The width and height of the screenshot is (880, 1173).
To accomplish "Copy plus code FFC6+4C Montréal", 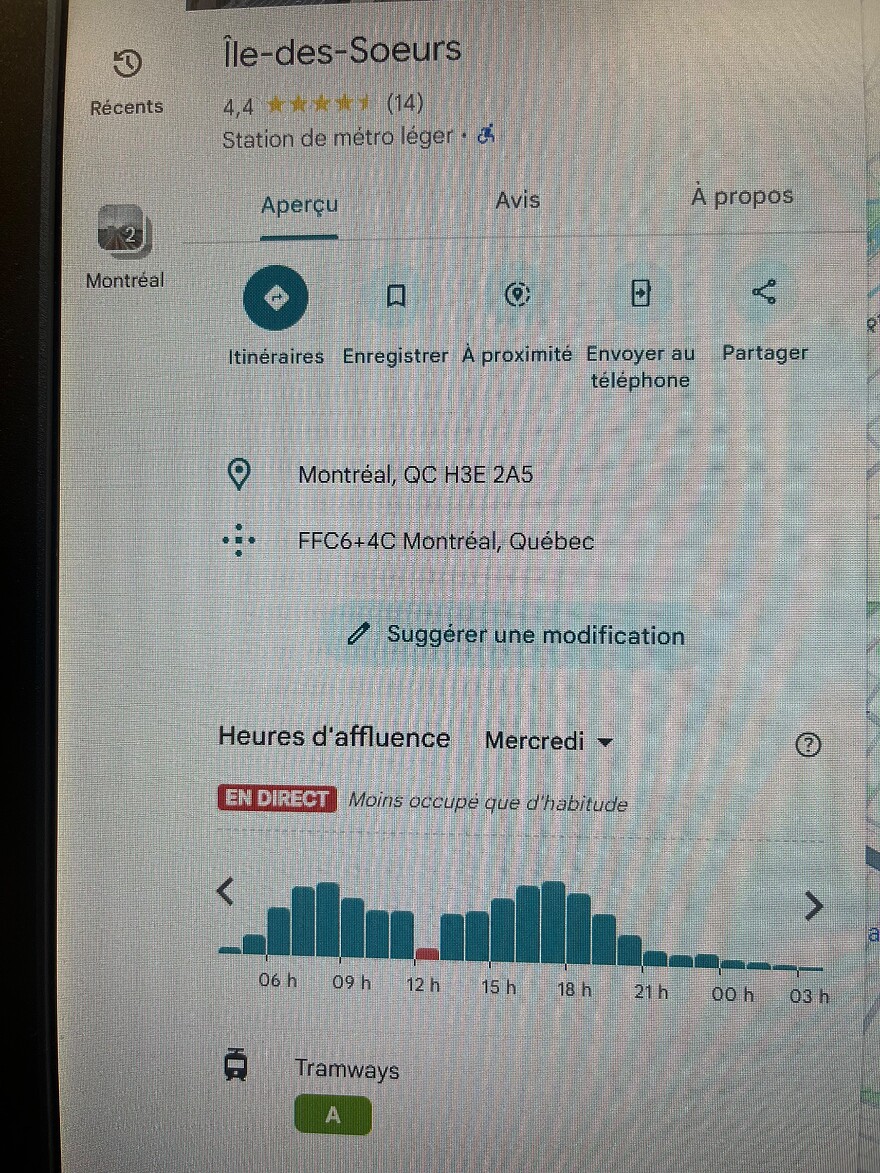I will pyautogui.click(x=445, y=542).
